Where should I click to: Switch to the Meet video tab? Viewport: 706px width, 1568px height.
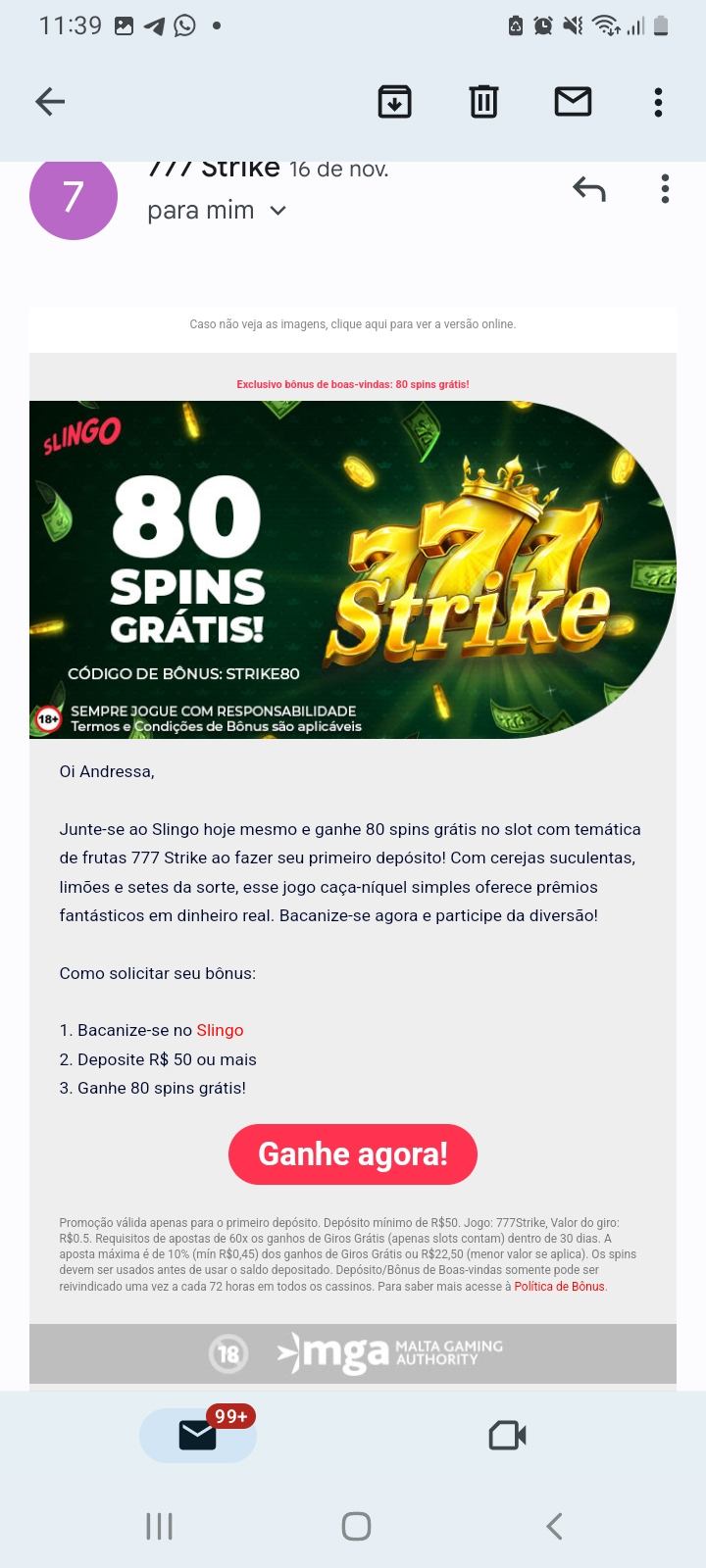point(507,1436)
